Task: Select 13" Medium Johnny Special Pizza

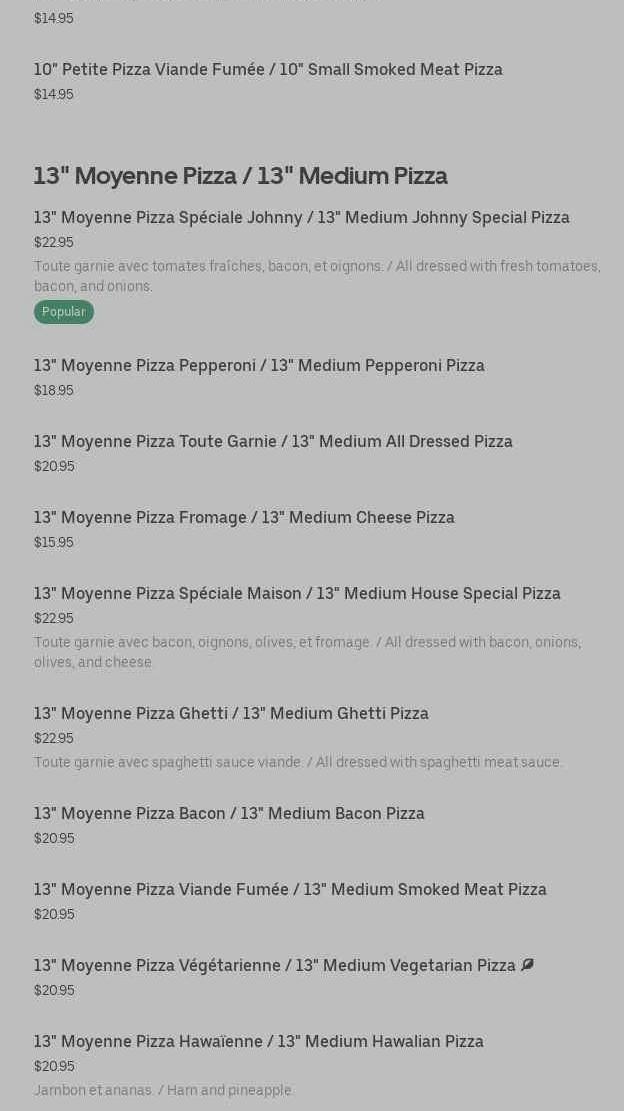Action: coord(301,218)
